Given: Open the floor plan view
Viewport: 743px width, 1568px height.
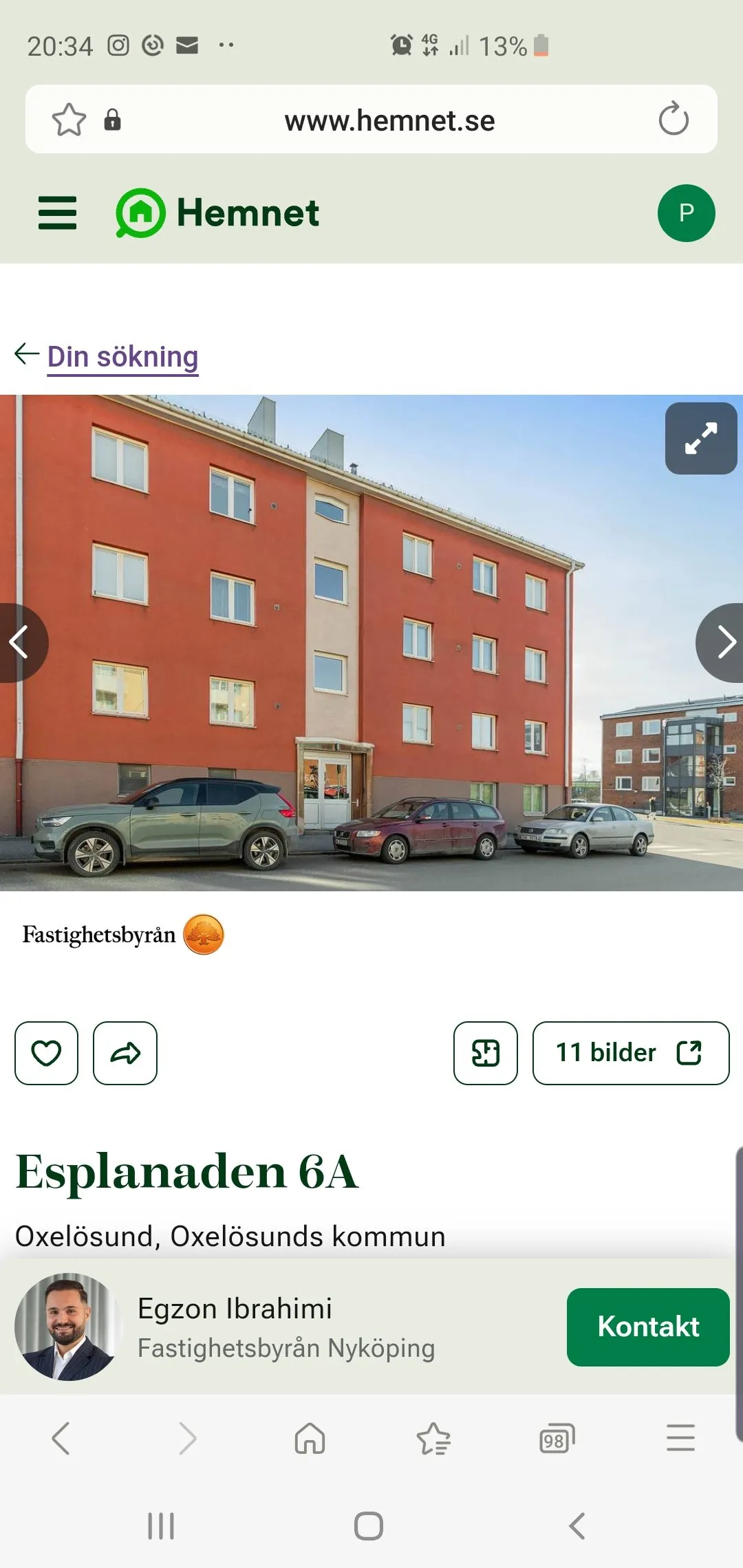Looking at the screenshot, I should click(x=486, y=1053).
